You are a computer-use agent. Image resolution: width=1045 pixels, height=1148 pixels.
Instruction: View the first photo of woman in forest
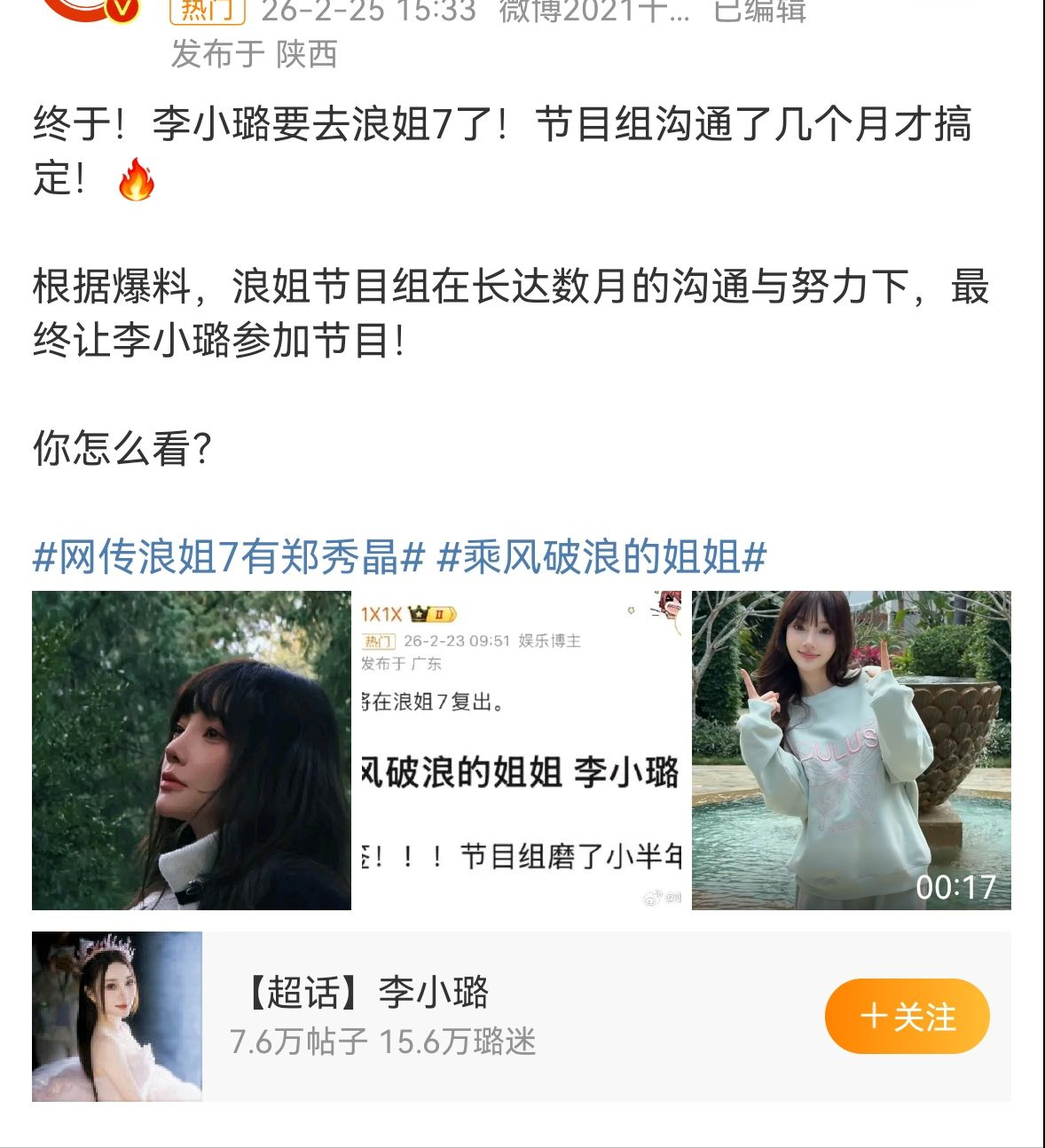click(192, 751)
